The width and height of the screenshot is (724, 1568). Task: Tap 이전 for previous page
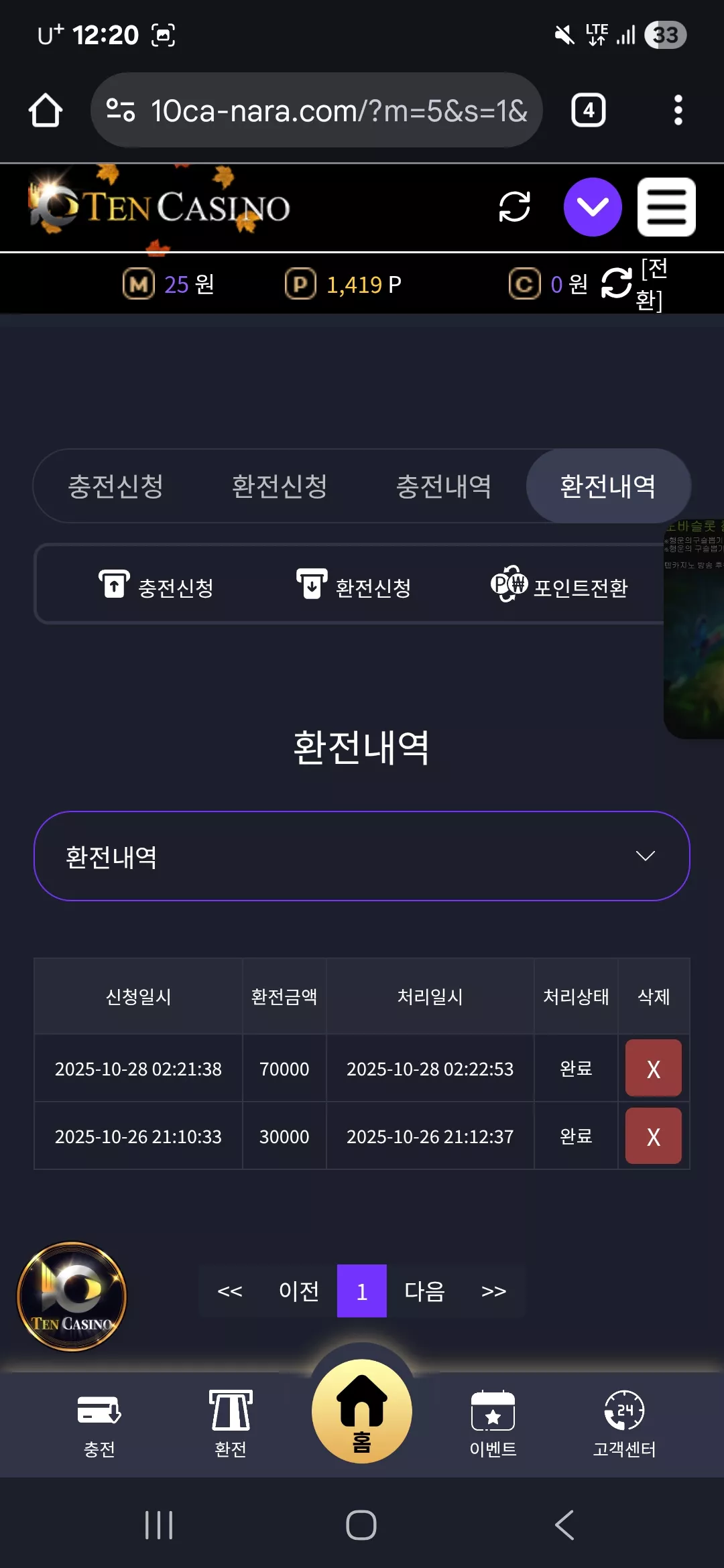click(299, 1291)
